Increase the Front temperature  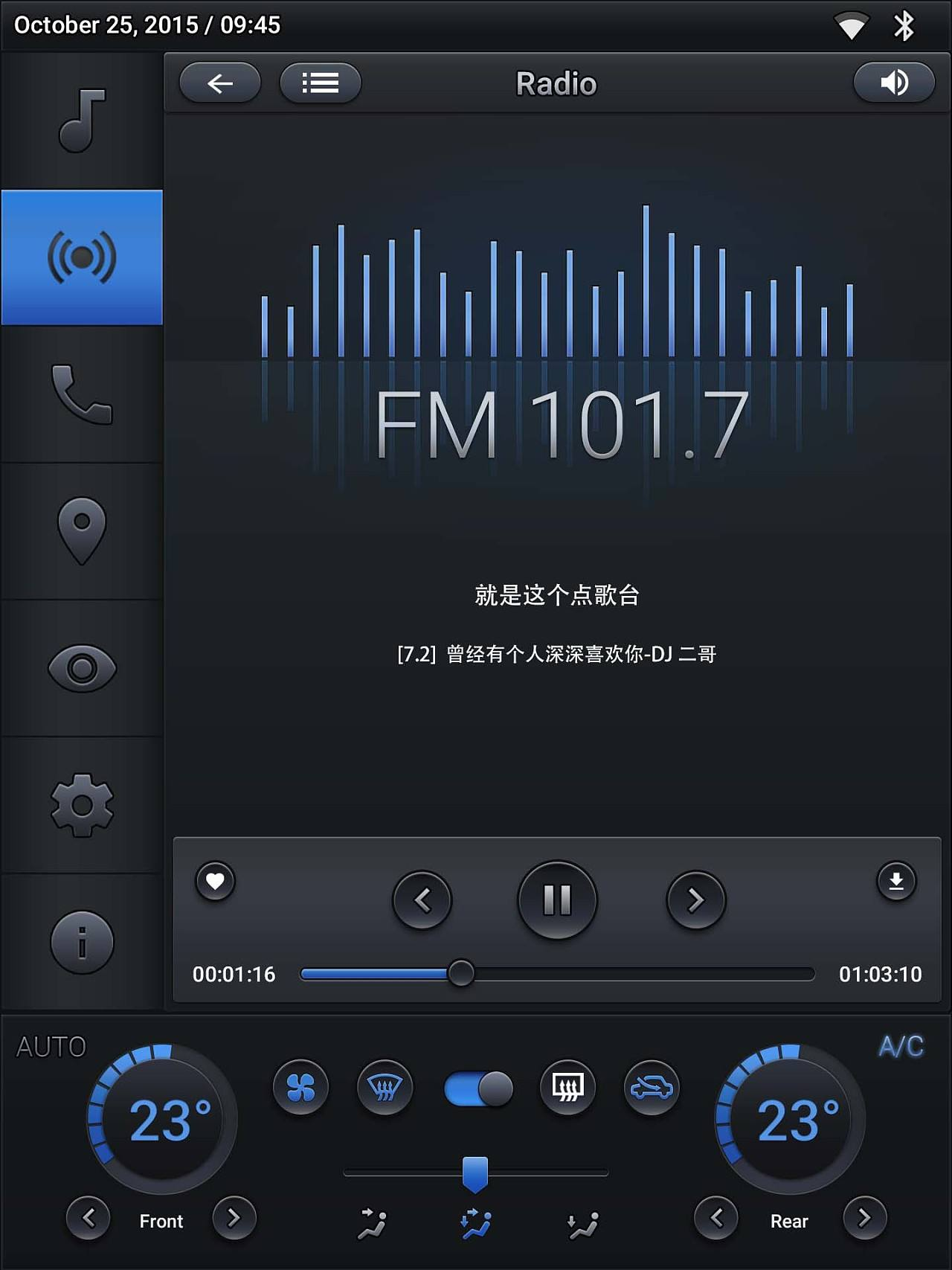(x=234, y=1218)
